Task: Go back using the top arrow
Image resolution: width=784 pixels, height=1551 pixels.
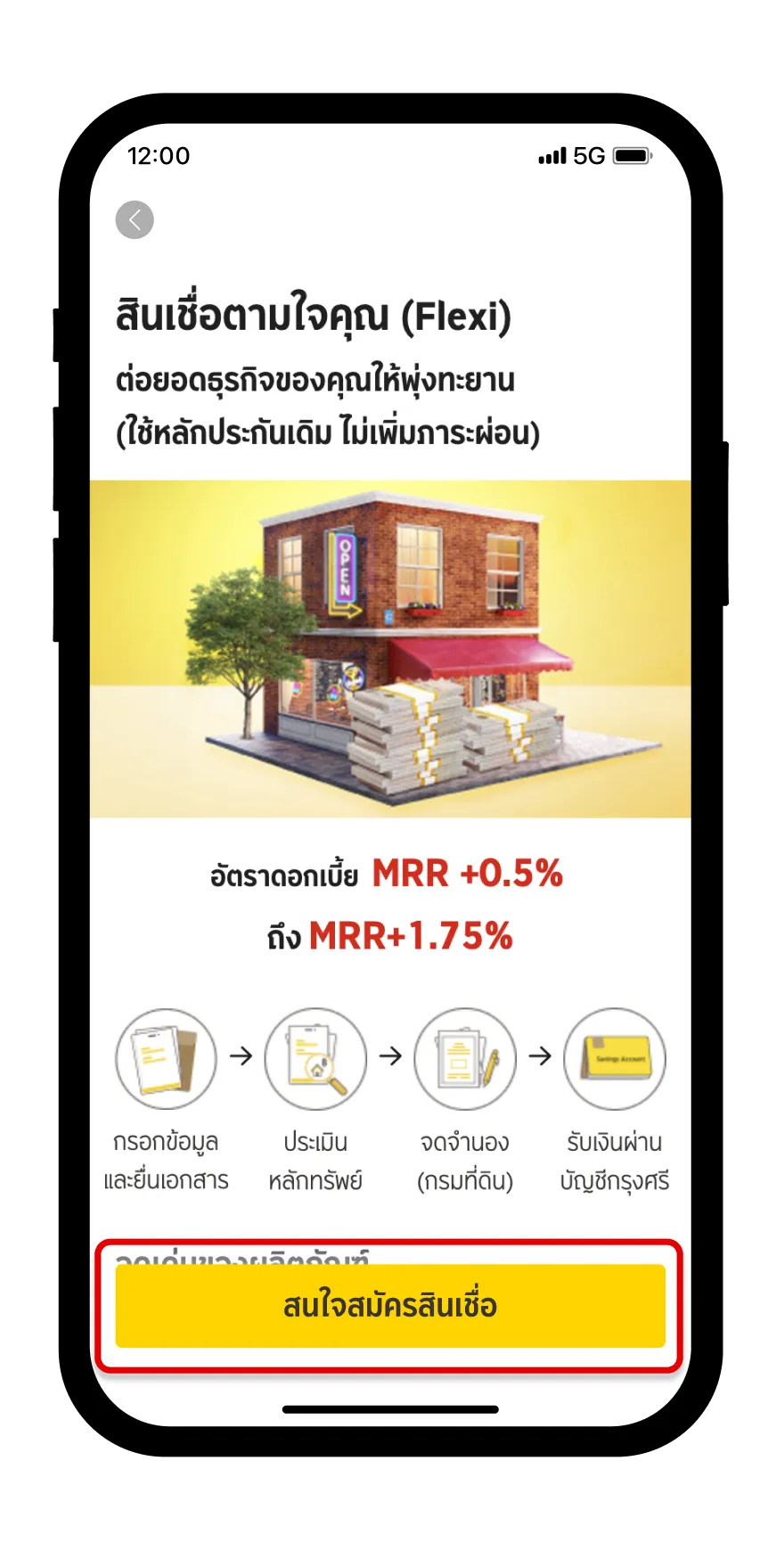Action: pyautogui.click(x=135, y=220)
